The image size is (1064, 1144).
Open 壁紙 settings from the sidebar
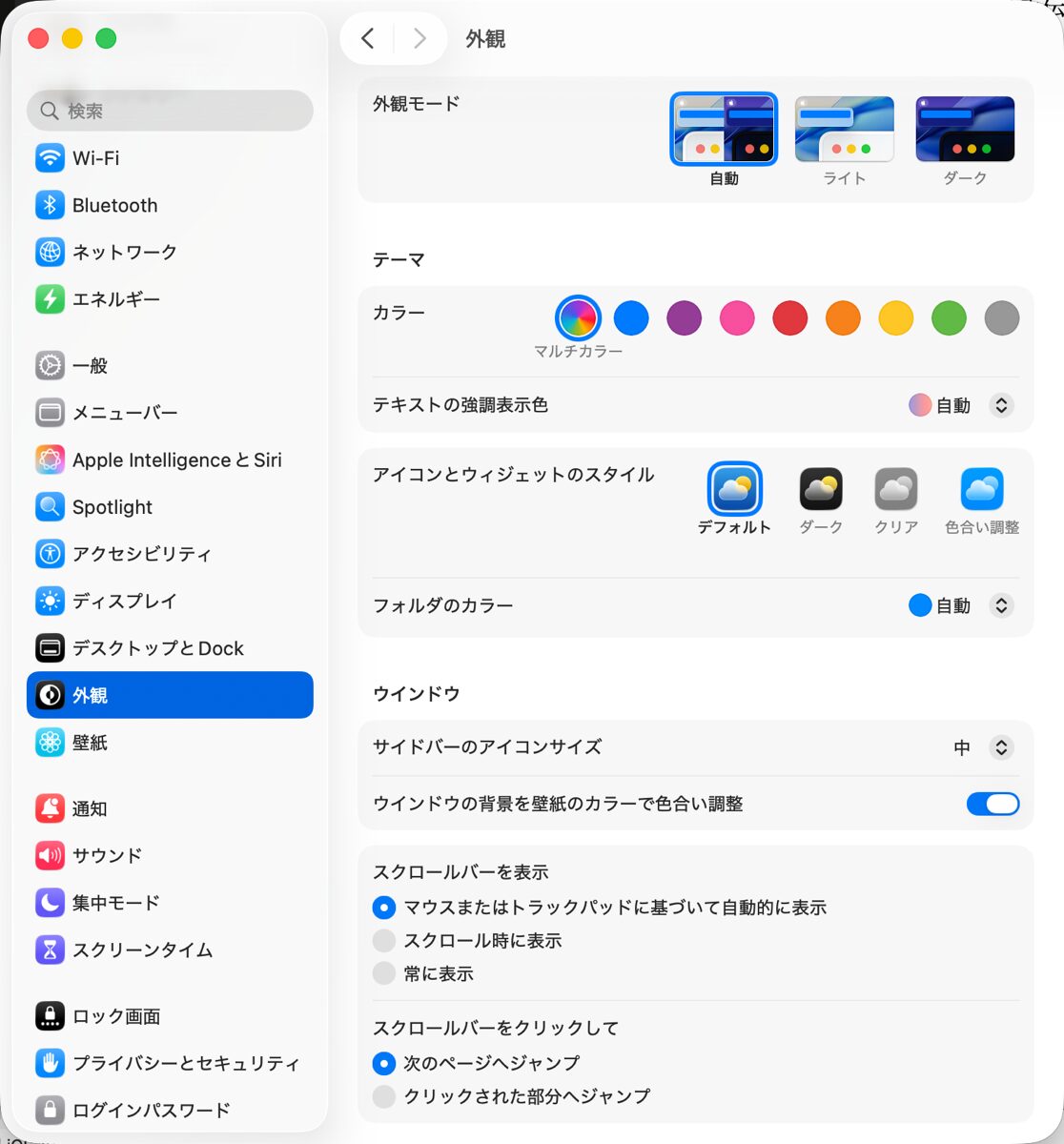89,743
